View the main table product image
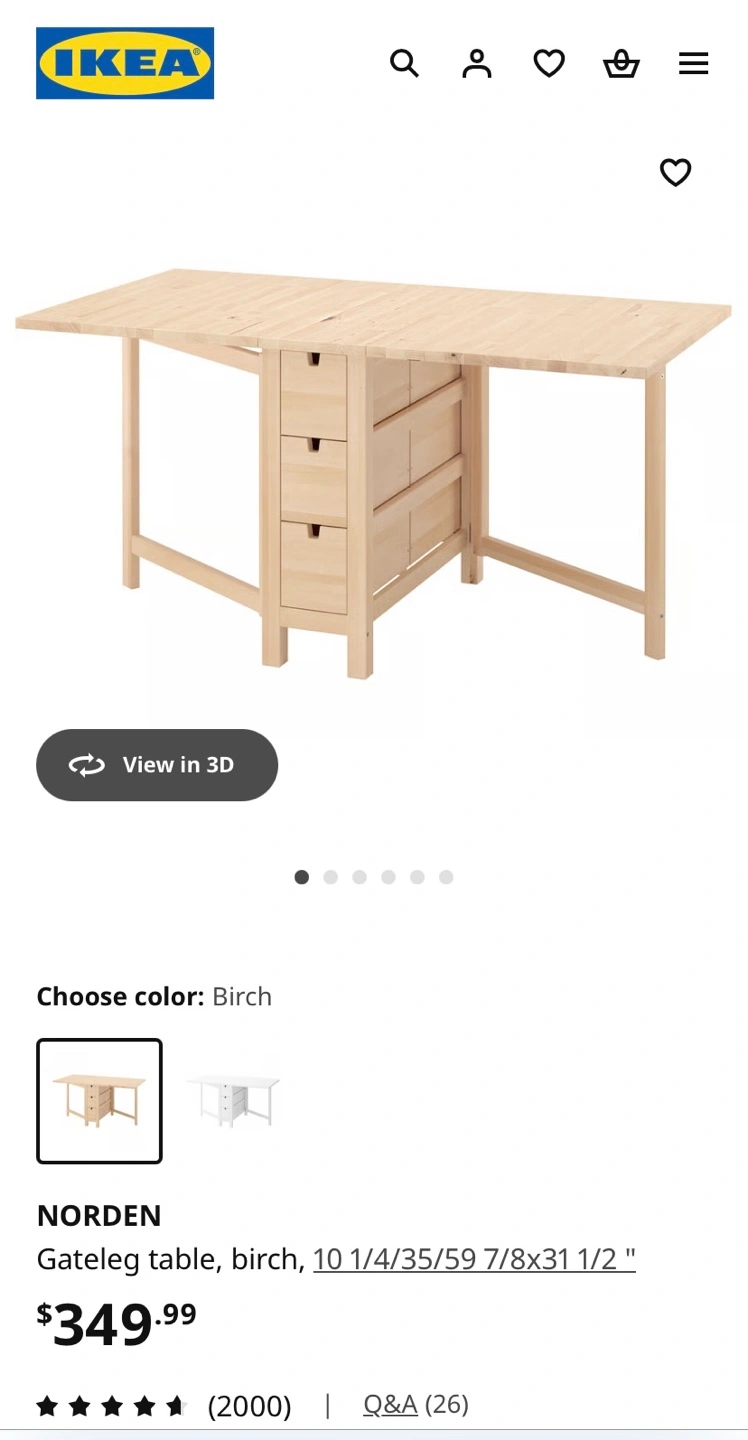748x1440 pixels. (x=374, y=470)
